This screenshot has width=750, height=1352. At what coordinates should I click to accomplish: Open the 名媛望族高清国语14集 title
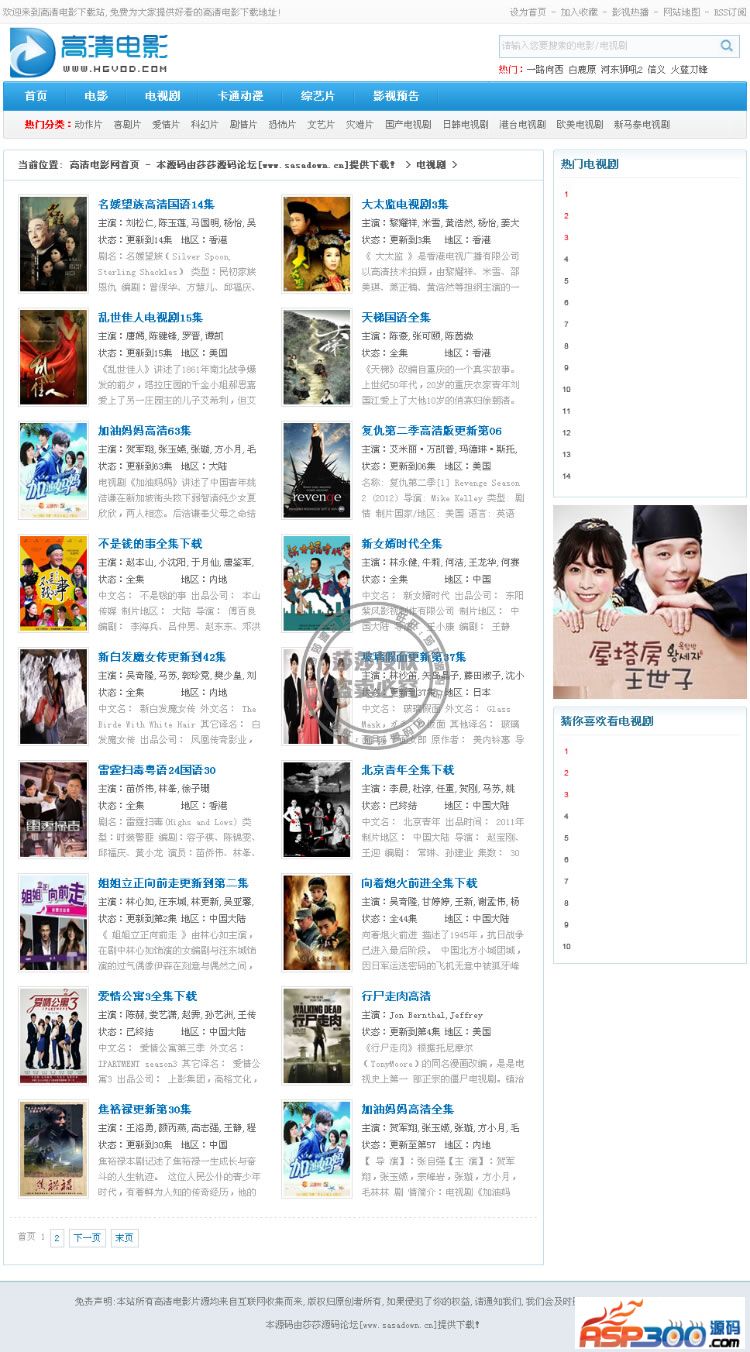[156, 204]
